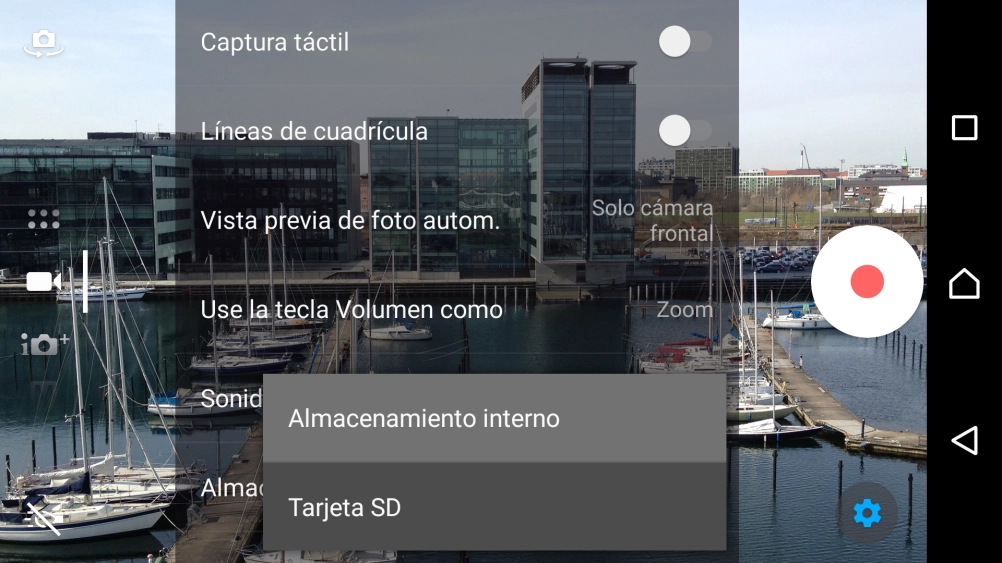Enable Líneas de cuadrícula
Screen dimensions: 1002x563
click(x=684, y=130)
